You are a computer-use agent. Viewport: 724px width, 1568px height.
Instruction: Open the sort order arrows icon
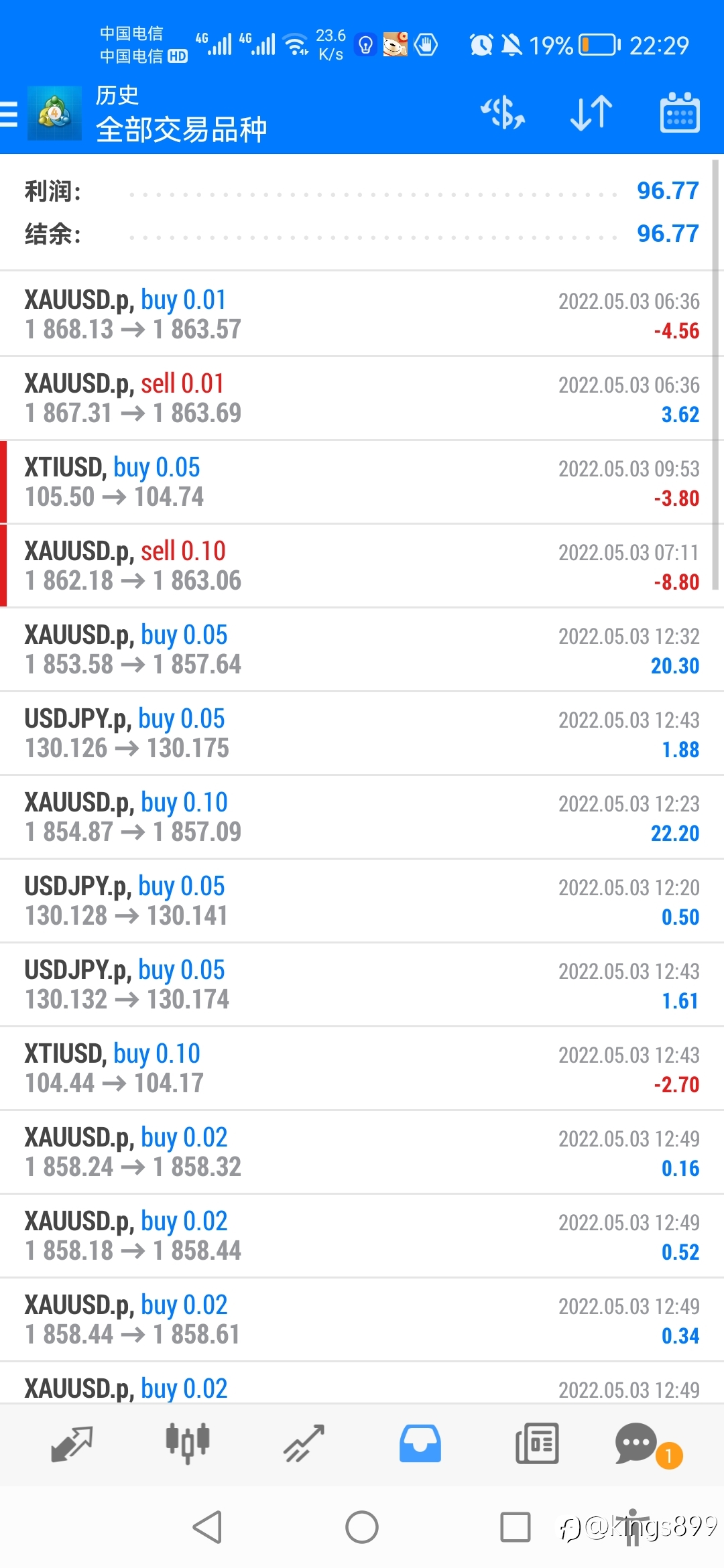[591, 113]
